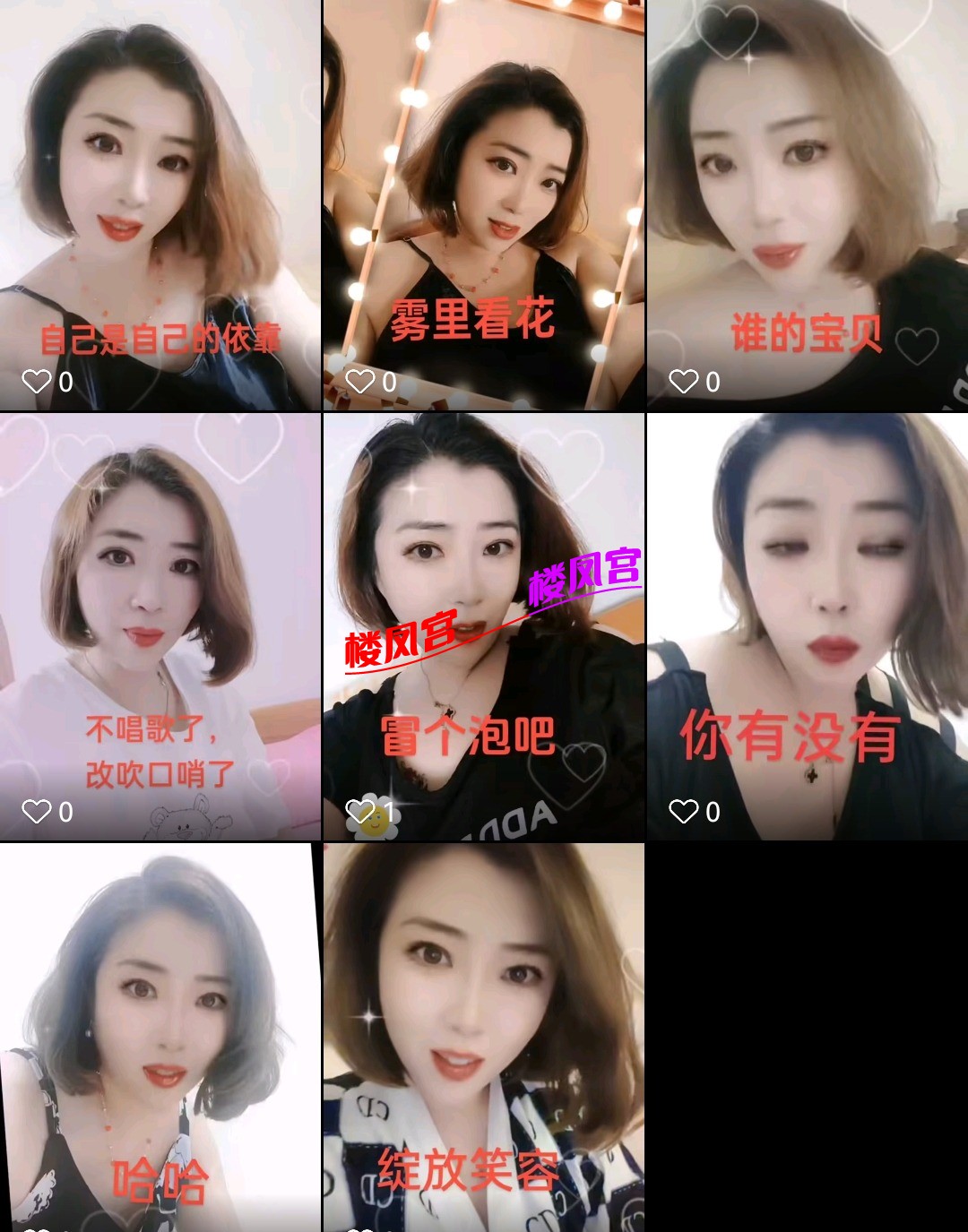Open the video captioned 自己是自己的依靠

point(160,204)
